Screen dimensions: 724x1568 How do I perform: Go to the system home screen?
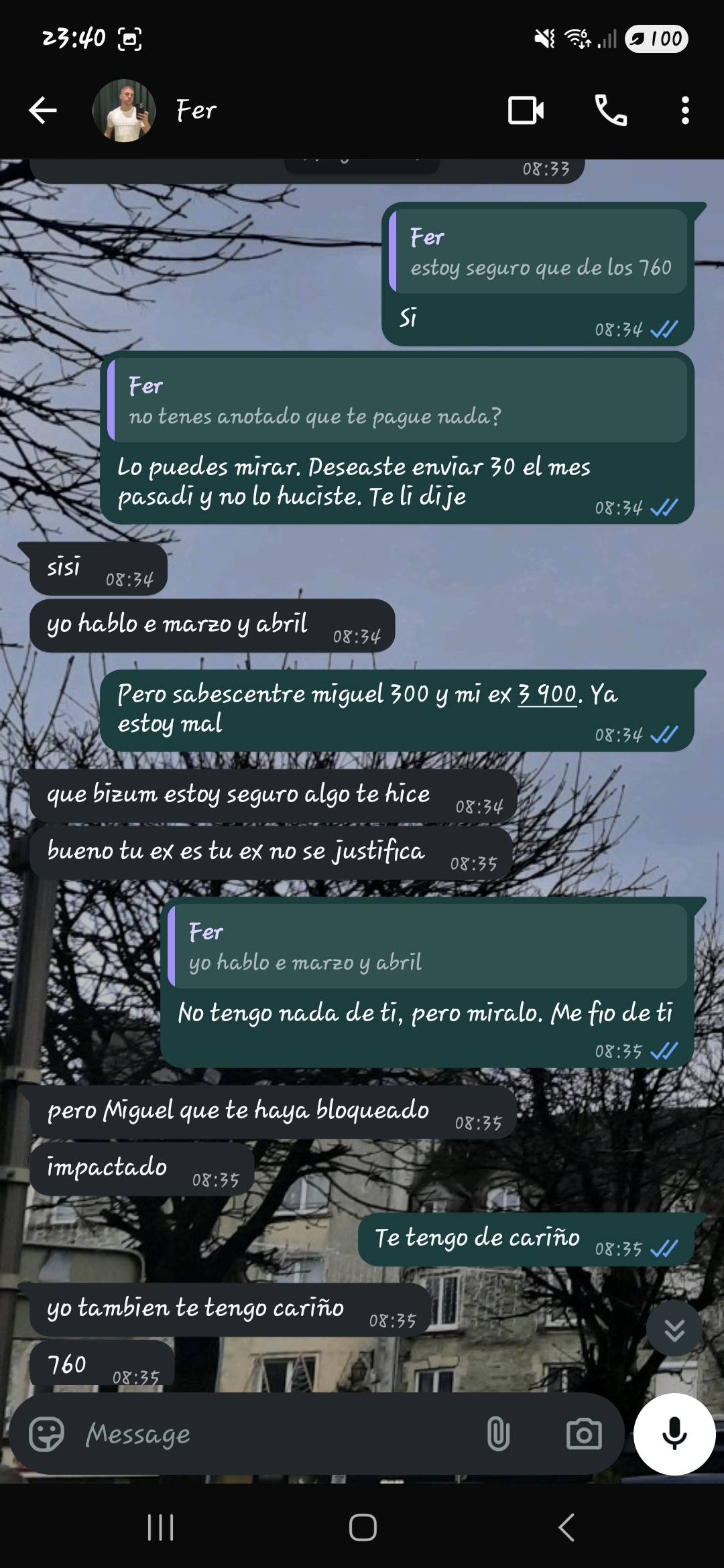[x=362, y=1528]
